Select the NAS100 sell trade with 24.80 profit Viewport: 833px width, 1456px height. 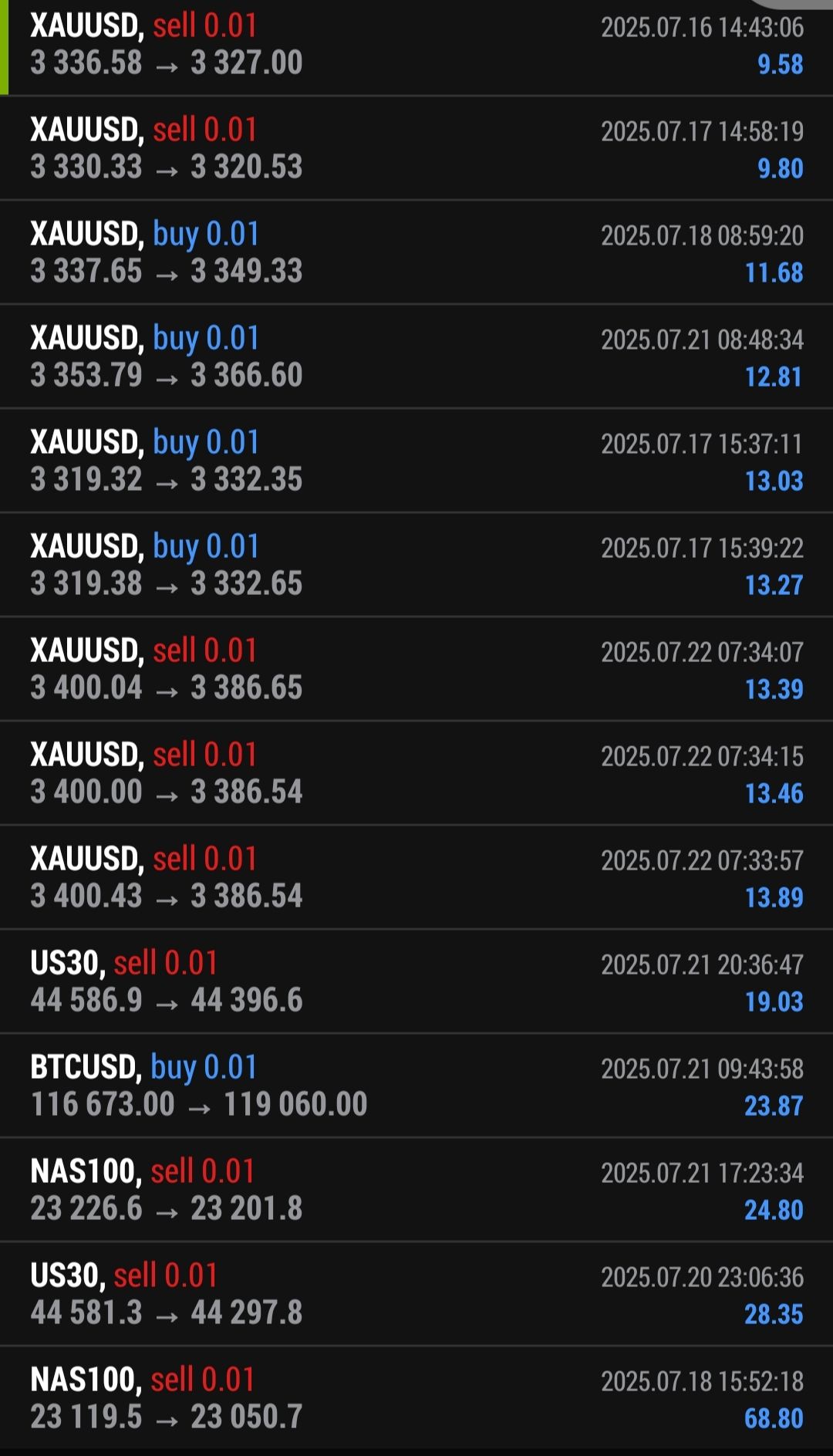click(416, 1190)
